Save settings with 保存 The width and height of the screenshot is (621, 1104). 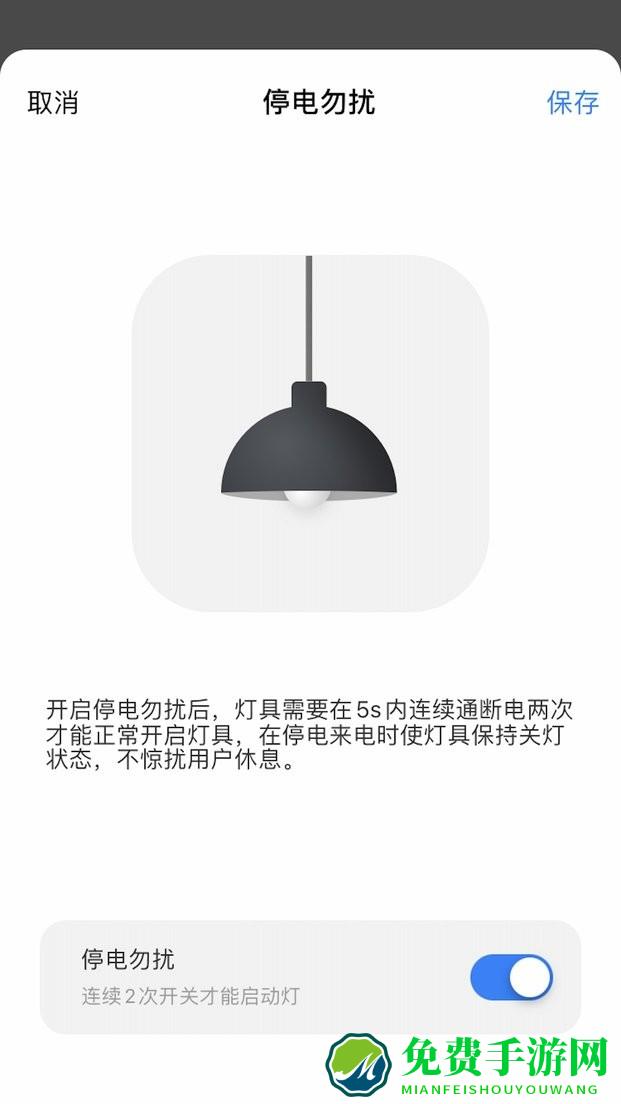click(572, 103)
